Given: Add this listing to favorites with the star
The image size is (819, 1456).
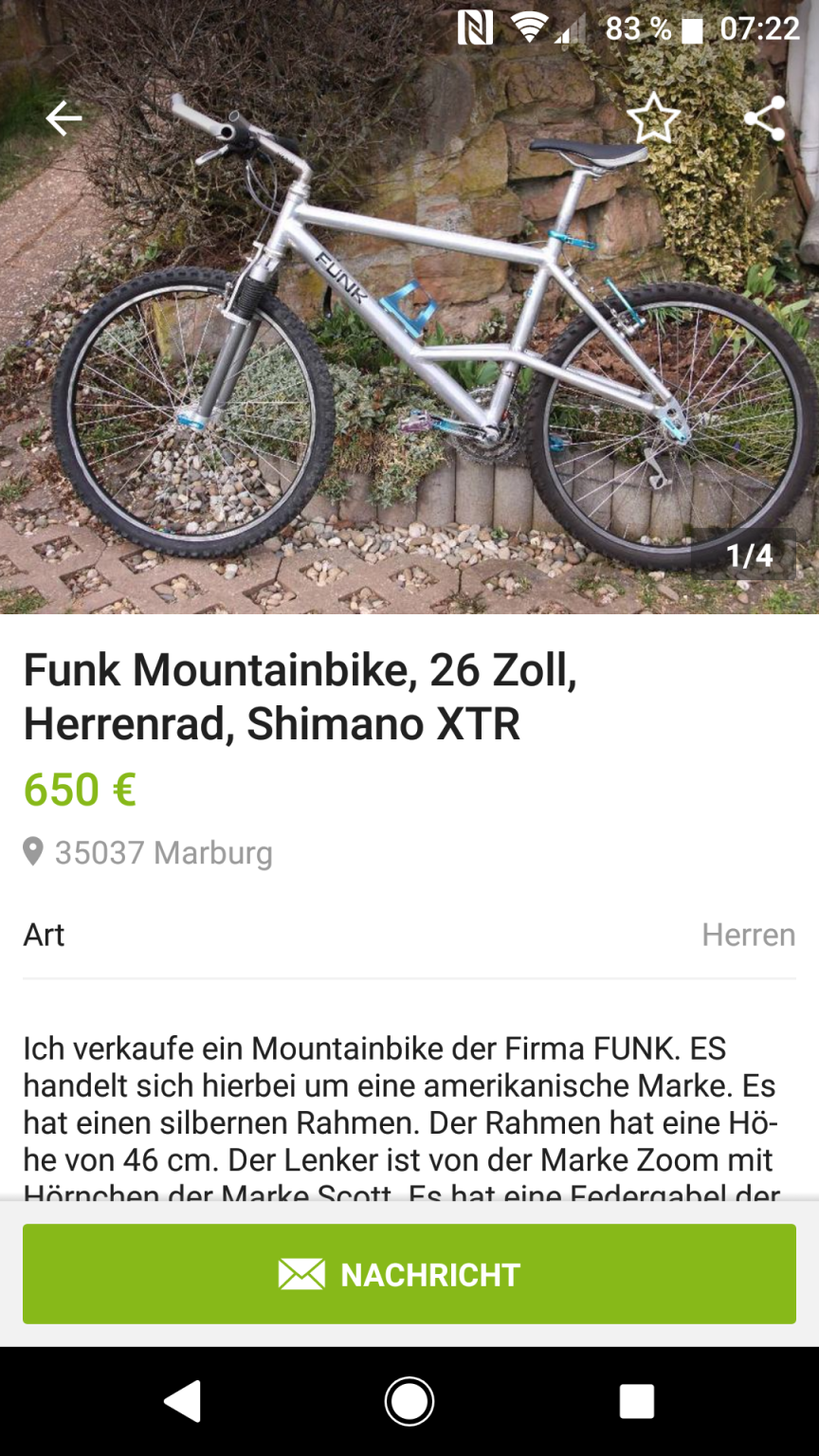Looking at the screenshot, I should pyautogui.click(x=653, y=119).
